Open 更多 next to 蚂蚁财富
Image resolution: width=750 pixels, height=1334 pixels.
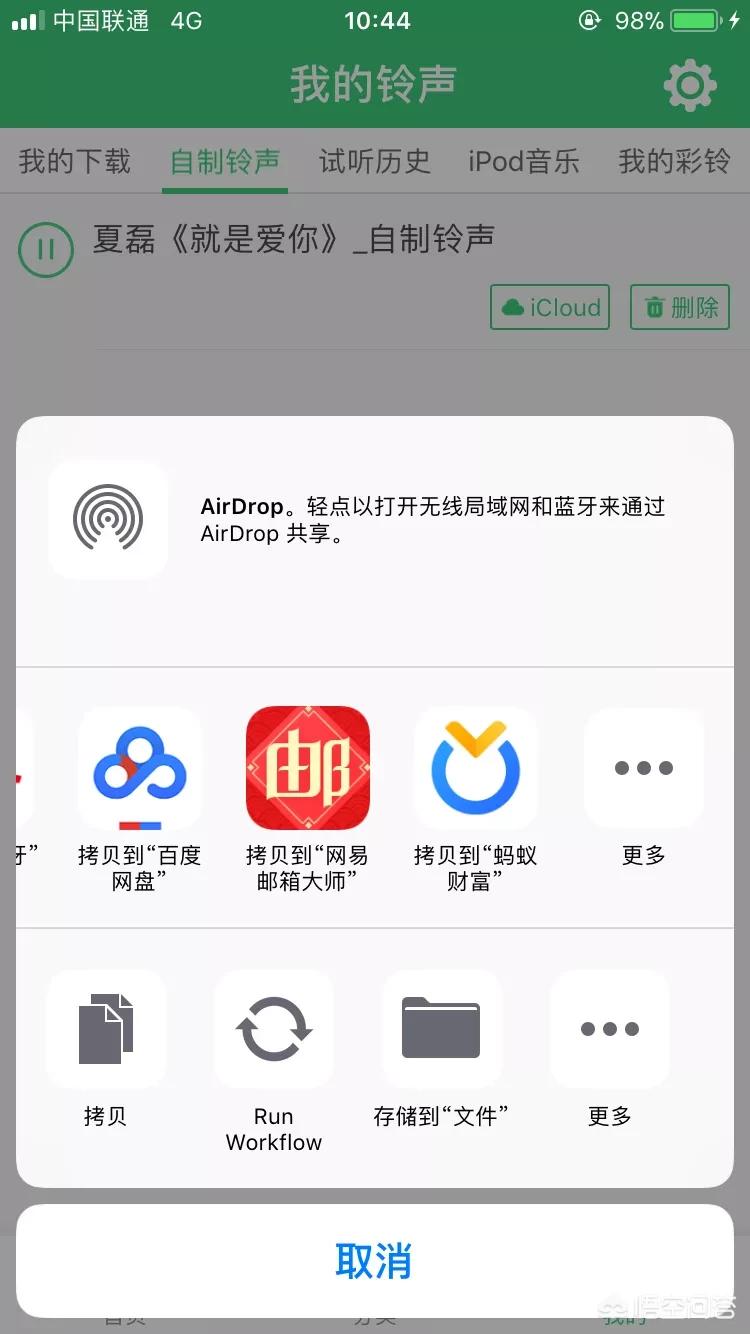point(644,769)
